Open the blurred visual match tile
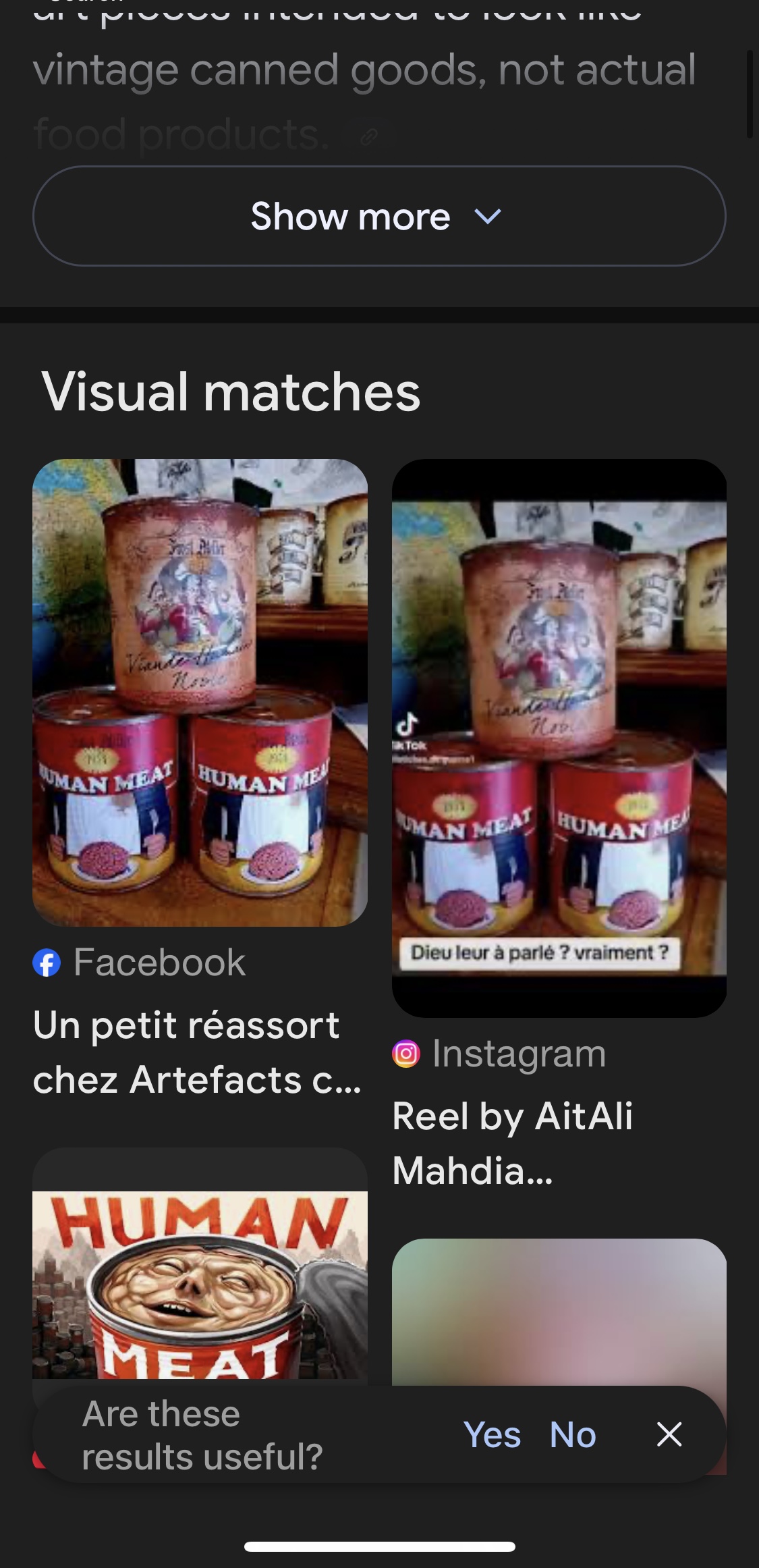The width and height of the screenshot is (759, 1568). tap(559, 1309)
